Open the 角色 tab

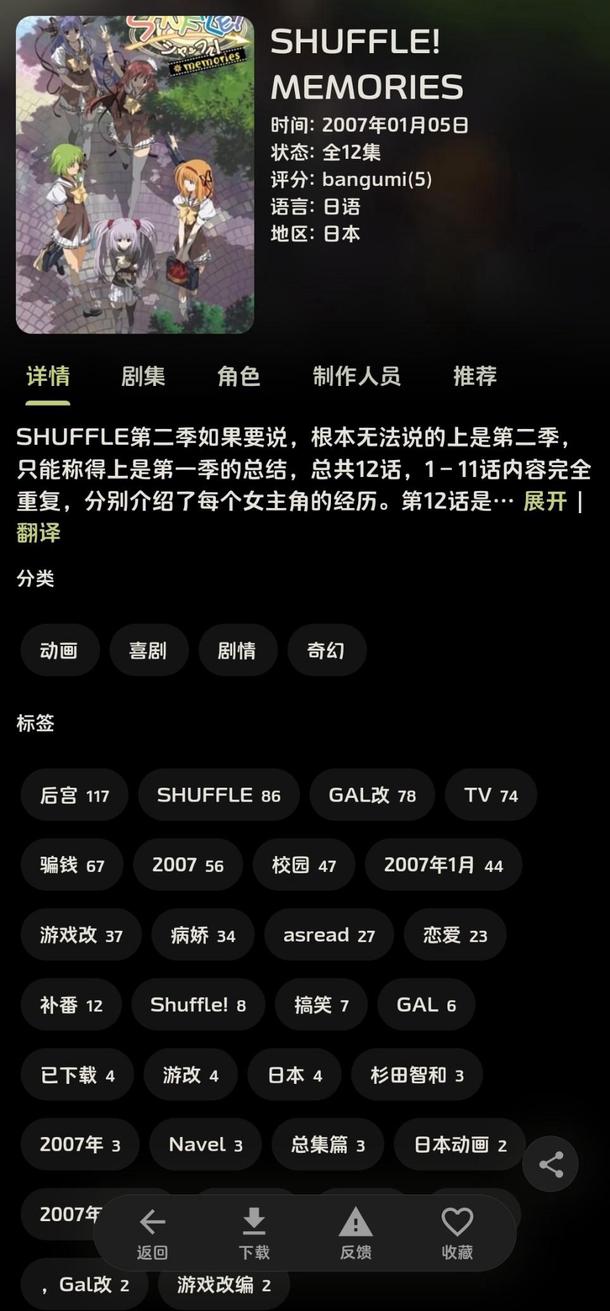click(x=238, y=376)
